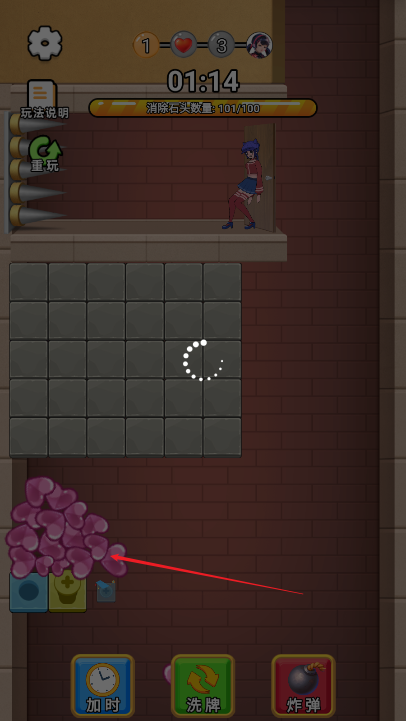Screen dimensions: 406x721
Task: Shuffle the tiles with 洗牌
Action: [x=203, y=686]
